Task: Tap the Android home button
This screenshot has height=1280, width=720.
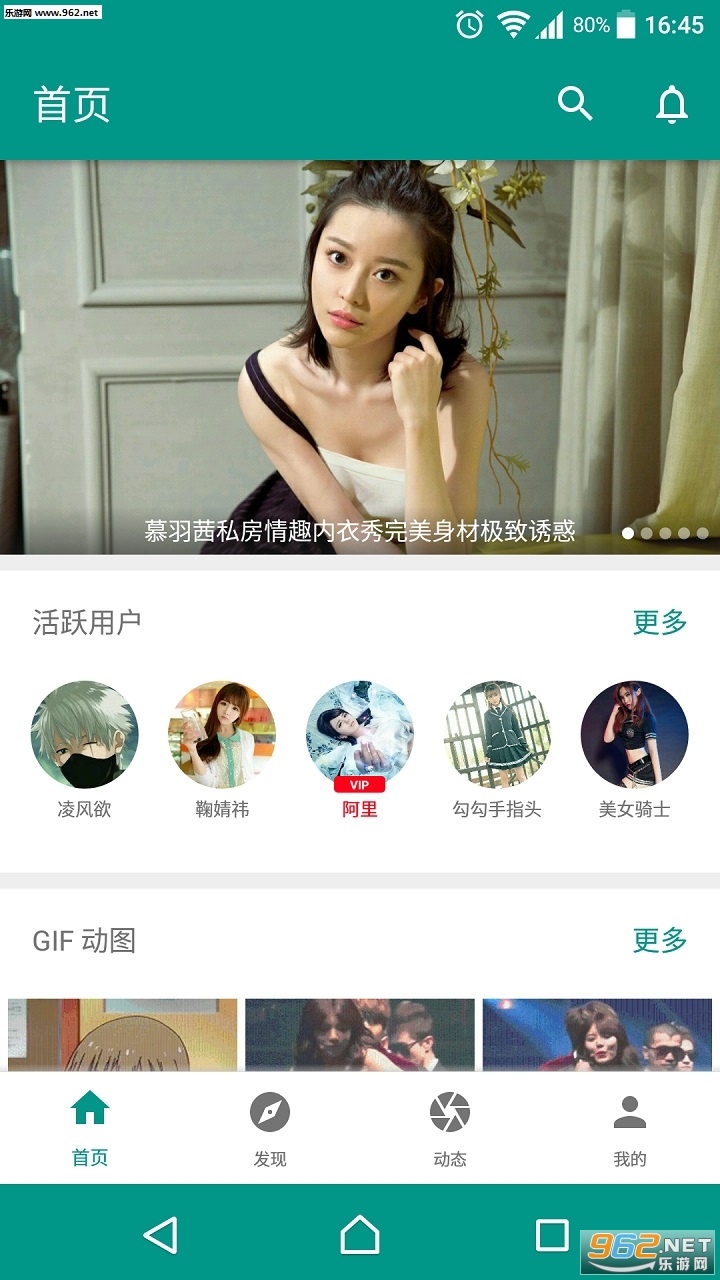Action: click(360, 1237)
